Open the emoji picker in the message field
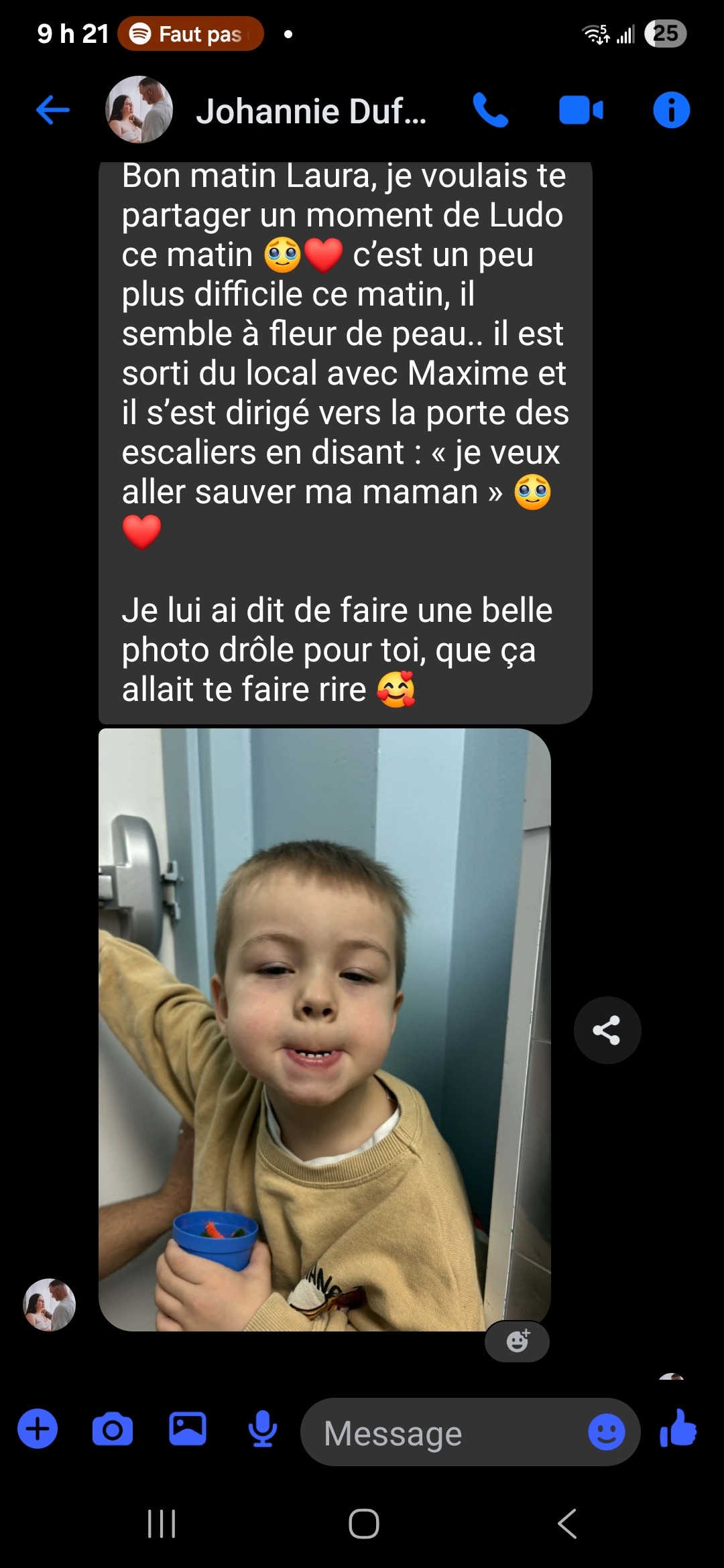This screenshot has height=1568, width=724. 607,1432
